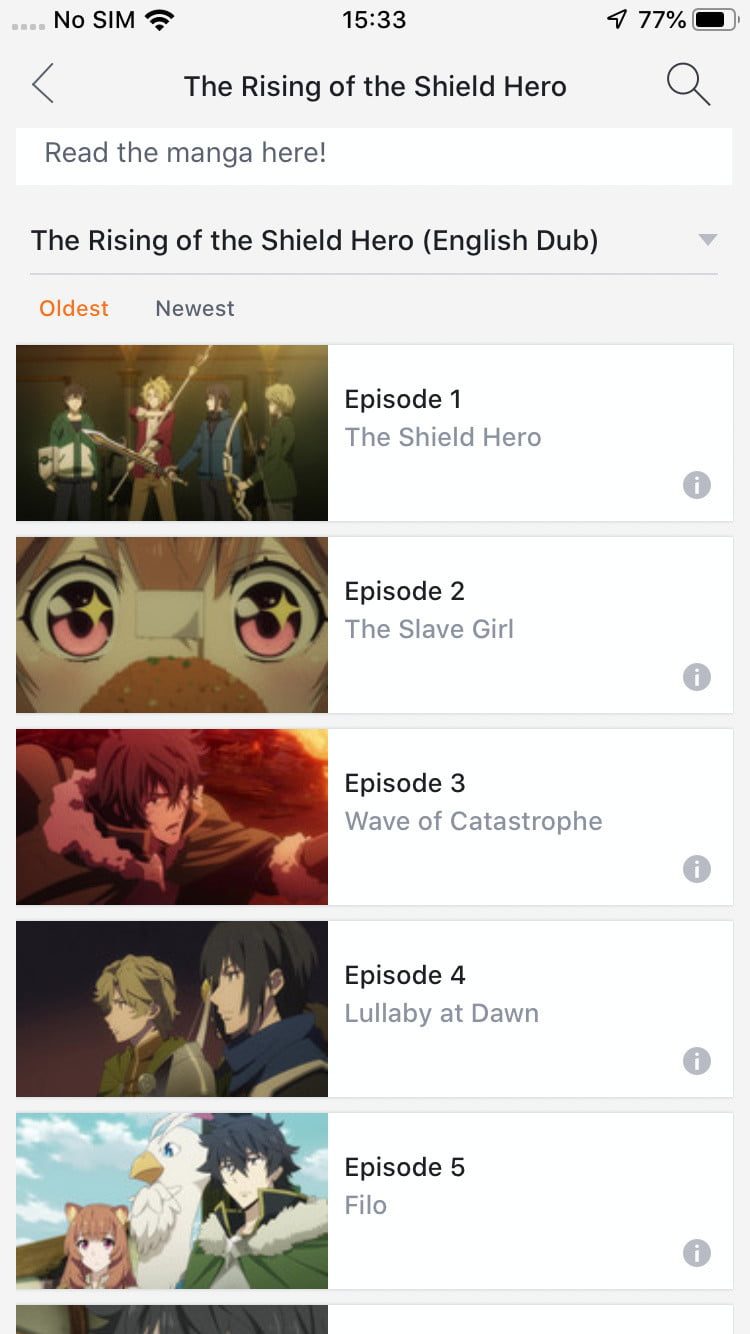Expand the English Dub season dropdown

pos(707,240)
